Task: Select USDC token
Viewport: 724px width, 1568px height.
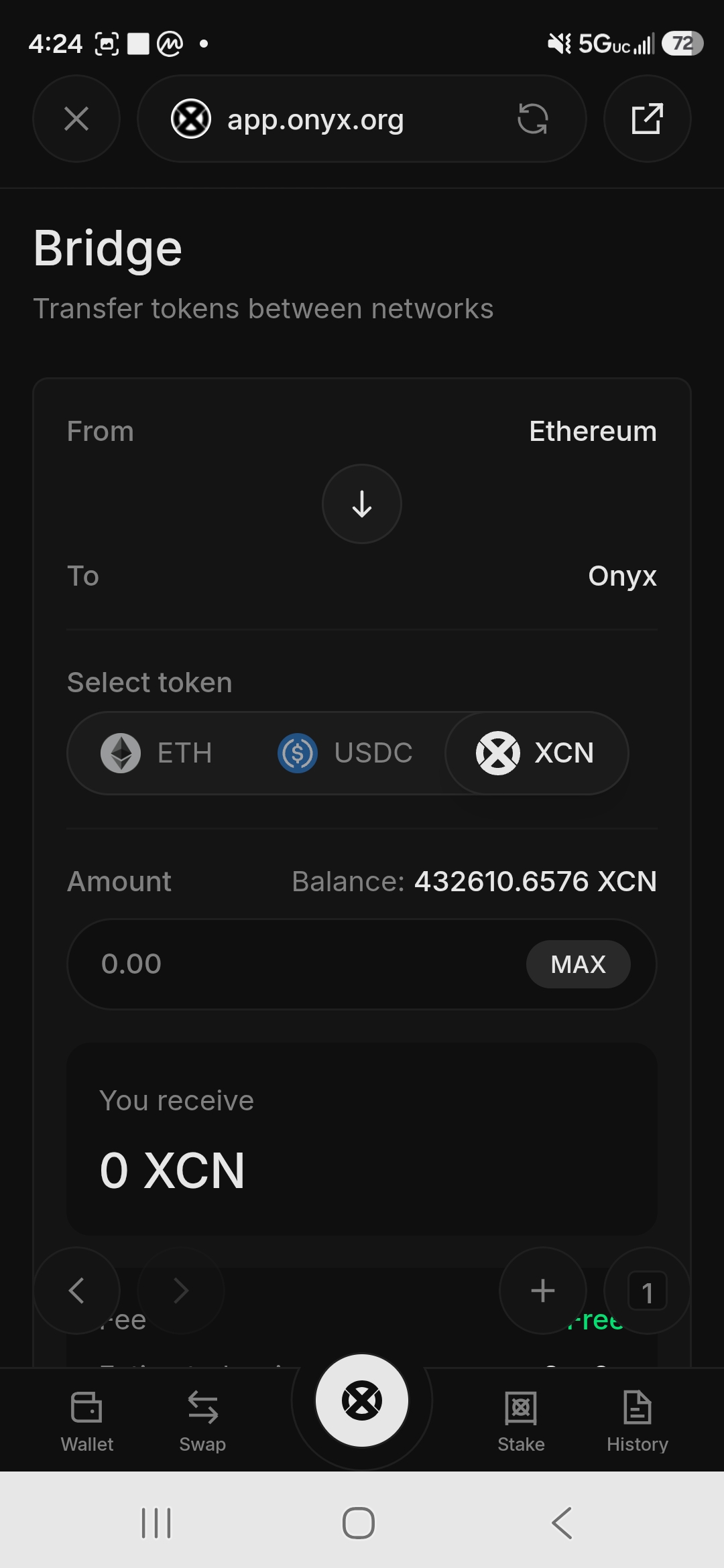Action: [x=345, y=753]
